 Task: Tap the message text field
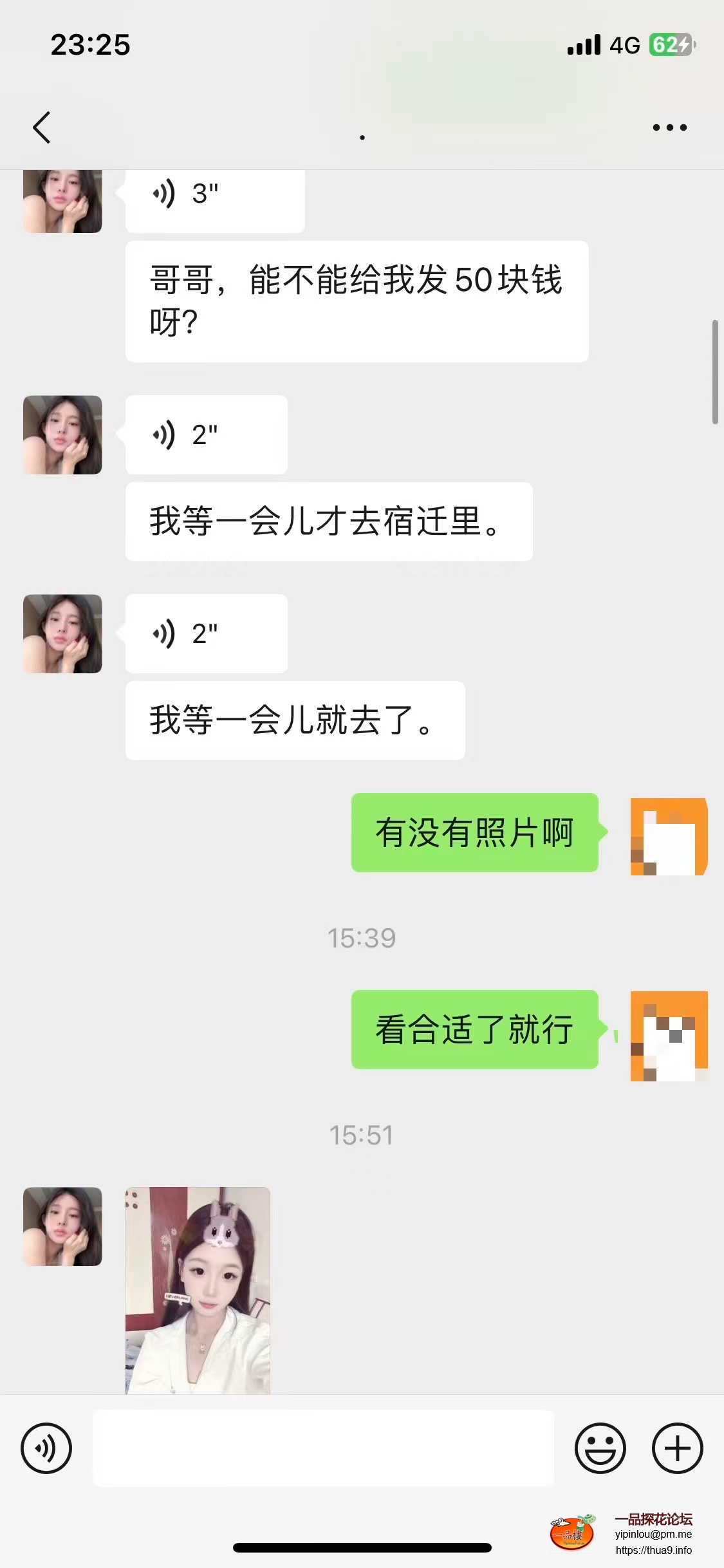323,1448
